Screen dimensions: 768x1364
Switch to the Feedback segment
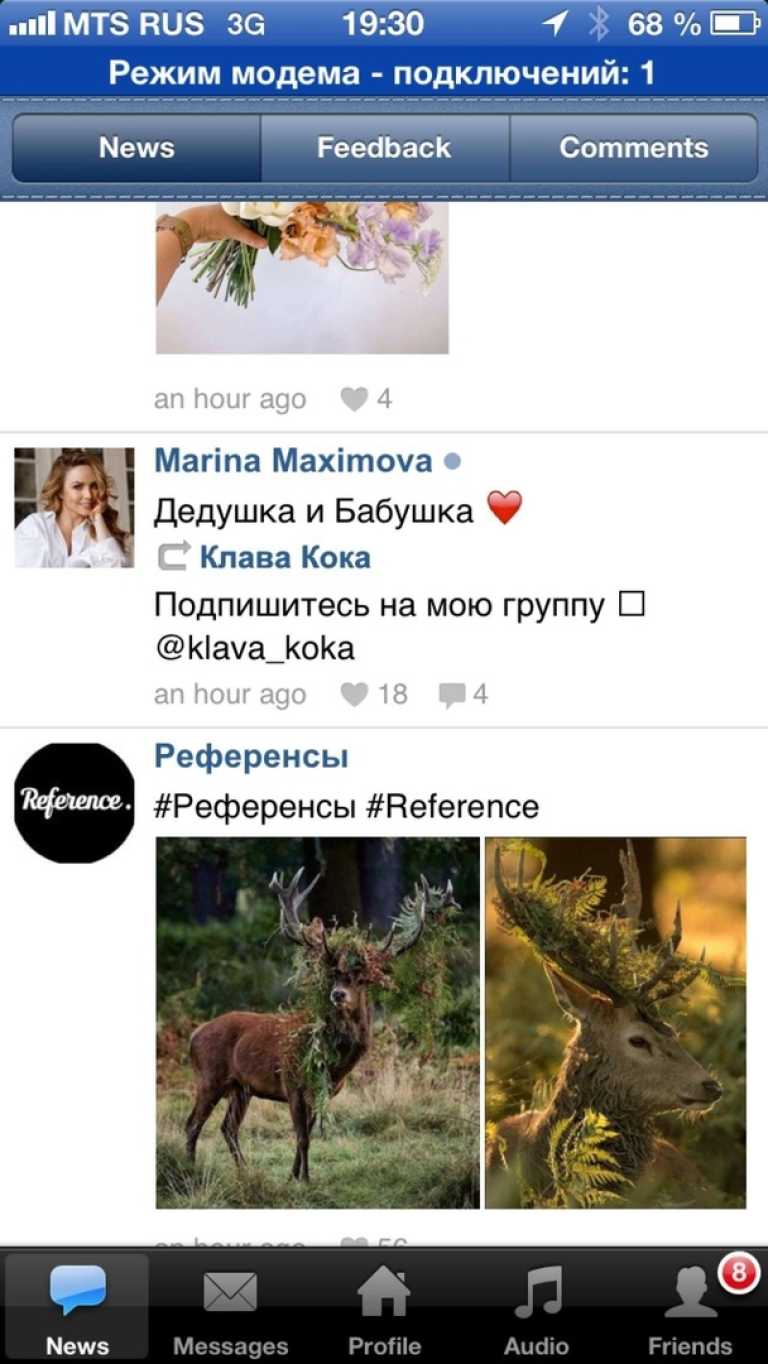[x=384, y=148]
